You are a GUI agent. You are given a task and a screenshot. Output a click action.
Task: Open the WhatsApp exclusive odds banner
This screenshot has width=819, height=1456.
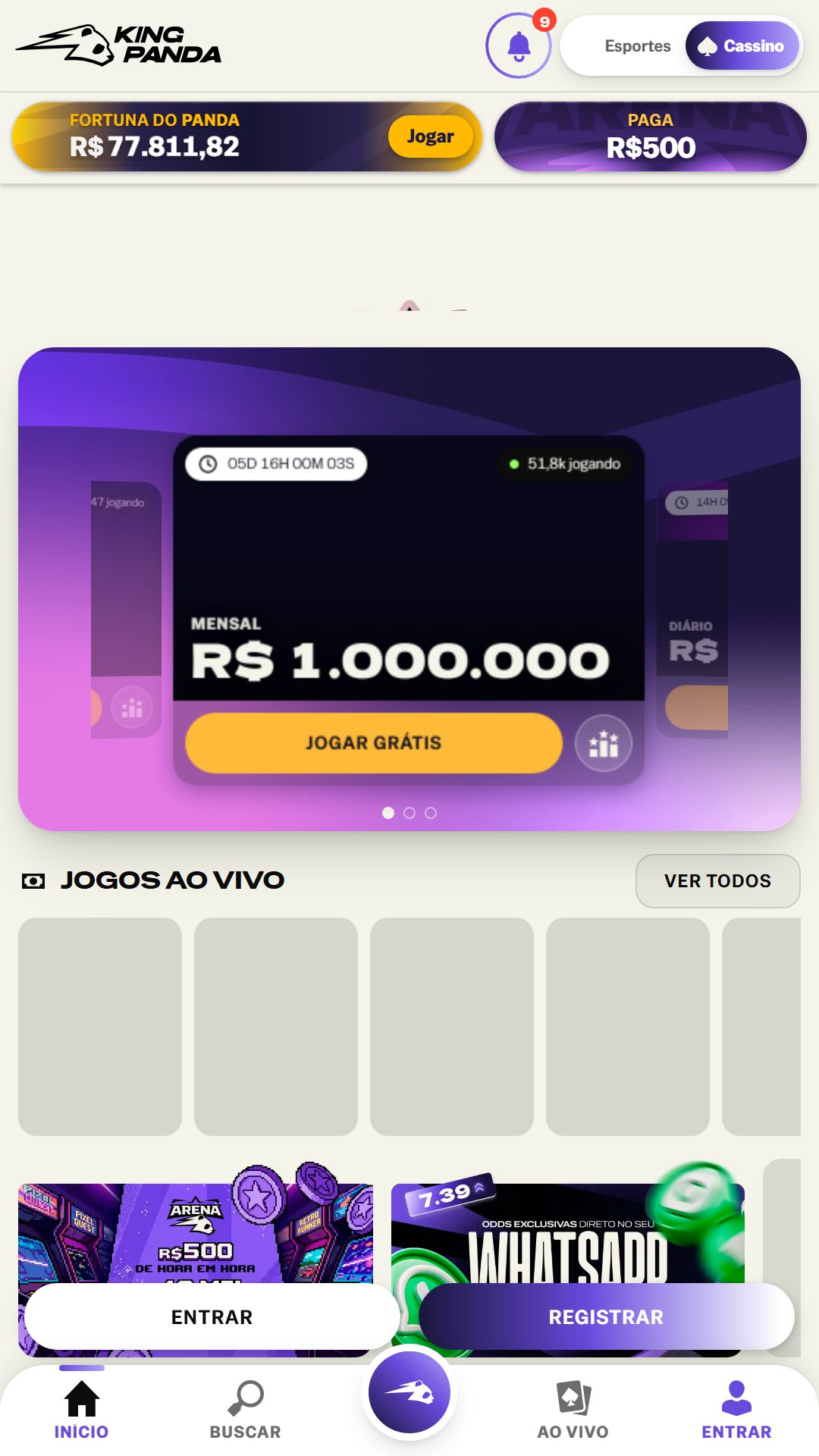568,1232
